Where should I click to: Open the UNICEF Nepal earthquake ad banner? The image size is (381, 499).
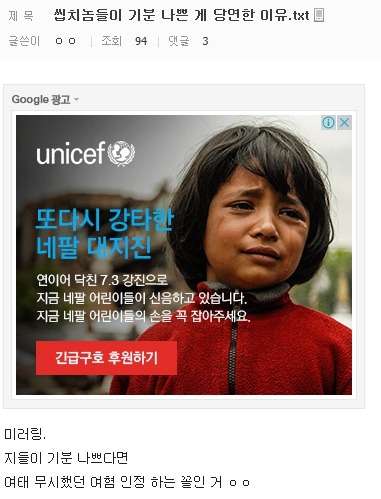(184, 255)
